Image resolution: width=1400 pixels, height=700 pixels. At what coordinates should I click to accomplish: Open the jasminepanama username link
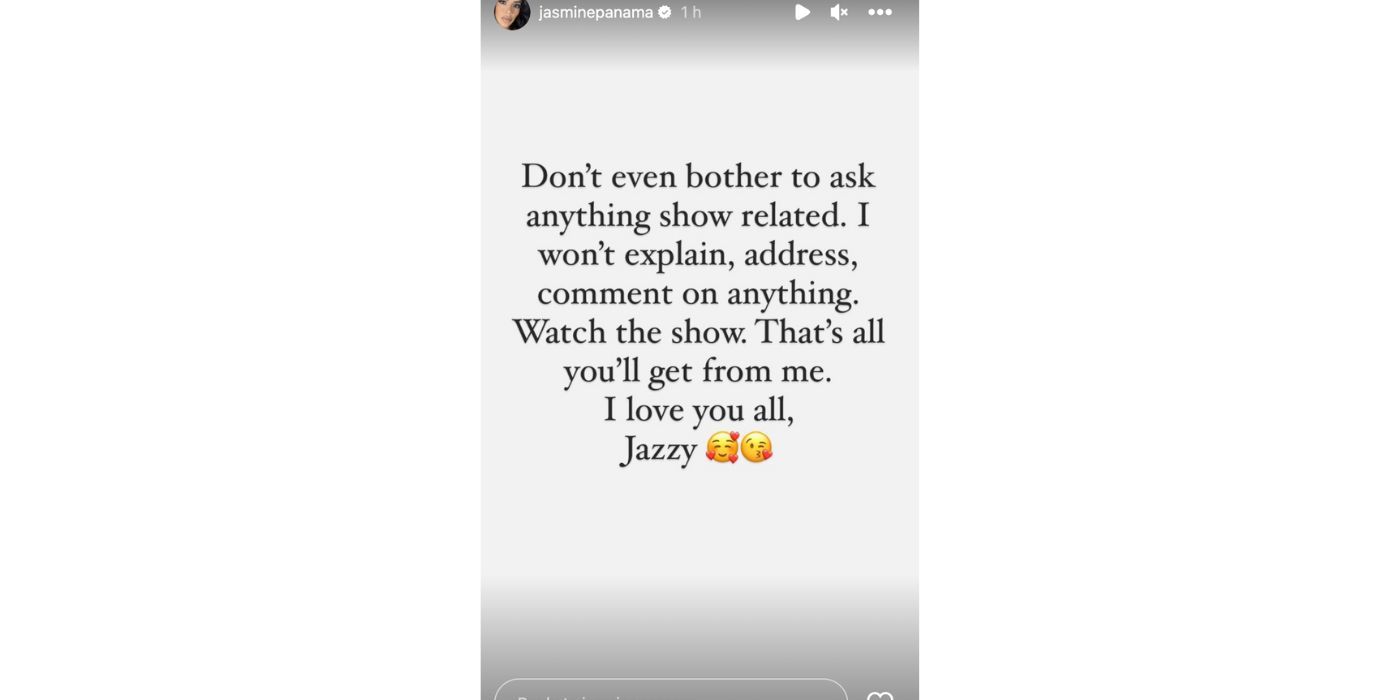[595, 12]
